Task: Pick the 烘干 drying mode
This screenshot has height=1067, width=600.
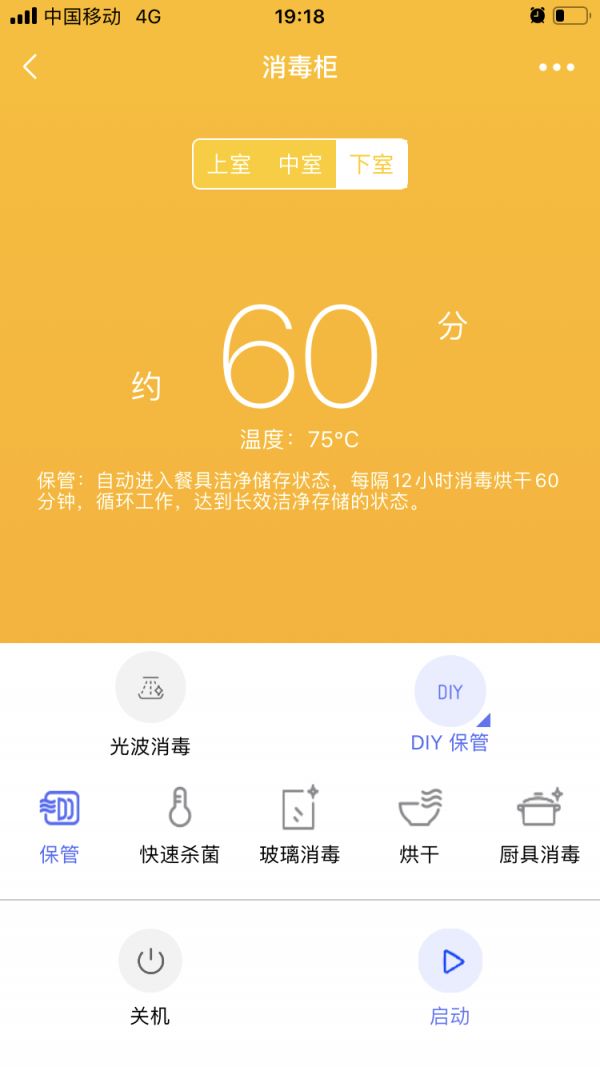Action: [x=420, y=810]
